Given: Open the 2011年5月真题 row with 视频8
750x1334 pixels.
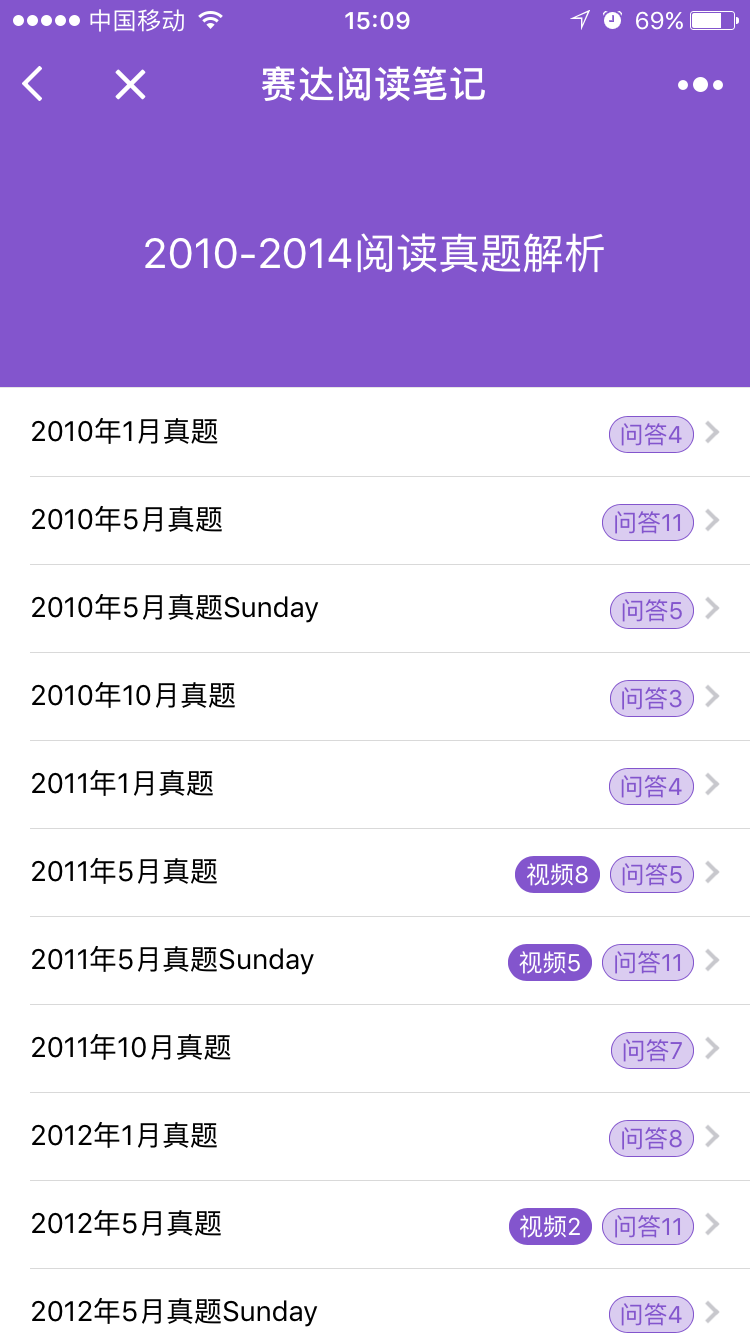Looking at the screenshot, I should point(375,873).
